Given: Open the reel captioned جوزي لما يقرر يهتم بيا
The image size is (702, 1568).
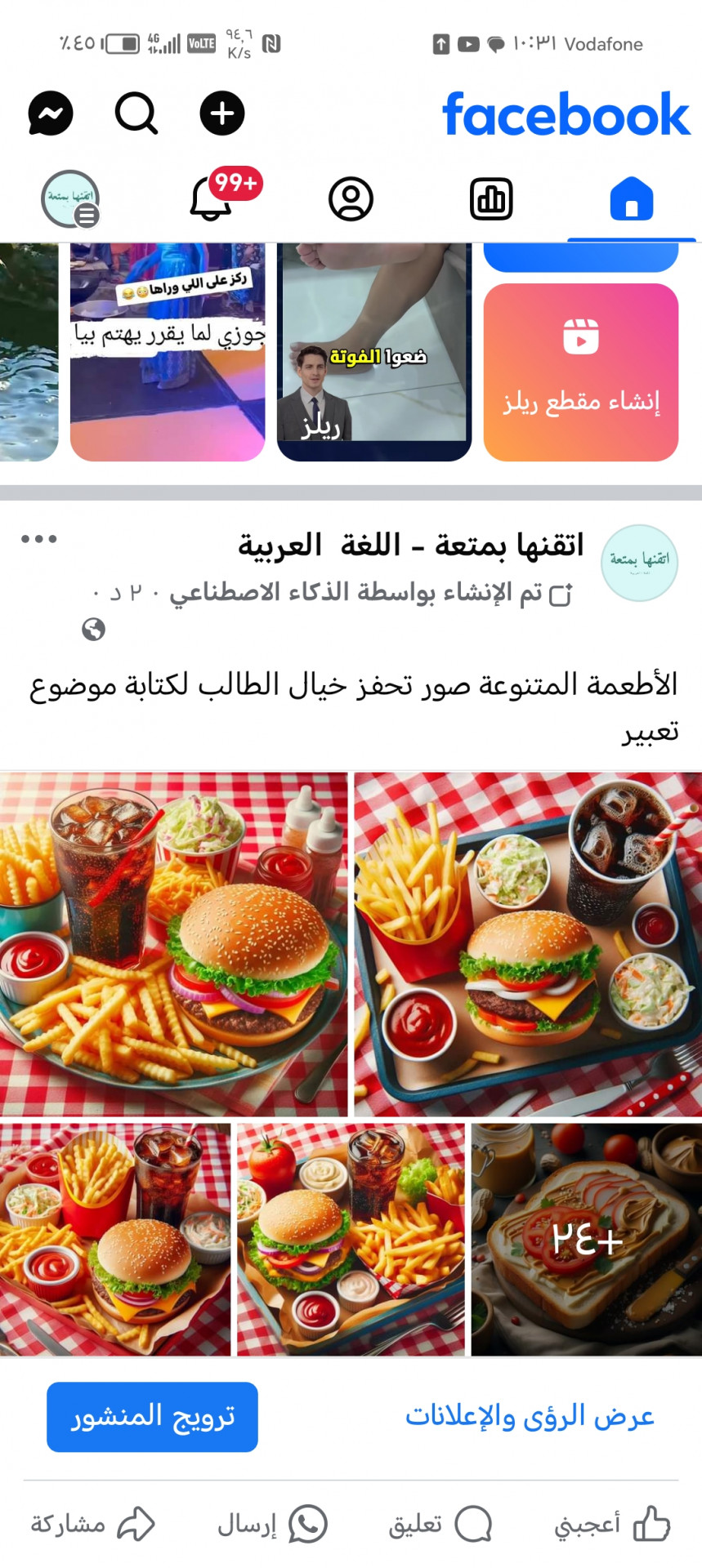Looking at the screenshot, I should tap(168, 351).
